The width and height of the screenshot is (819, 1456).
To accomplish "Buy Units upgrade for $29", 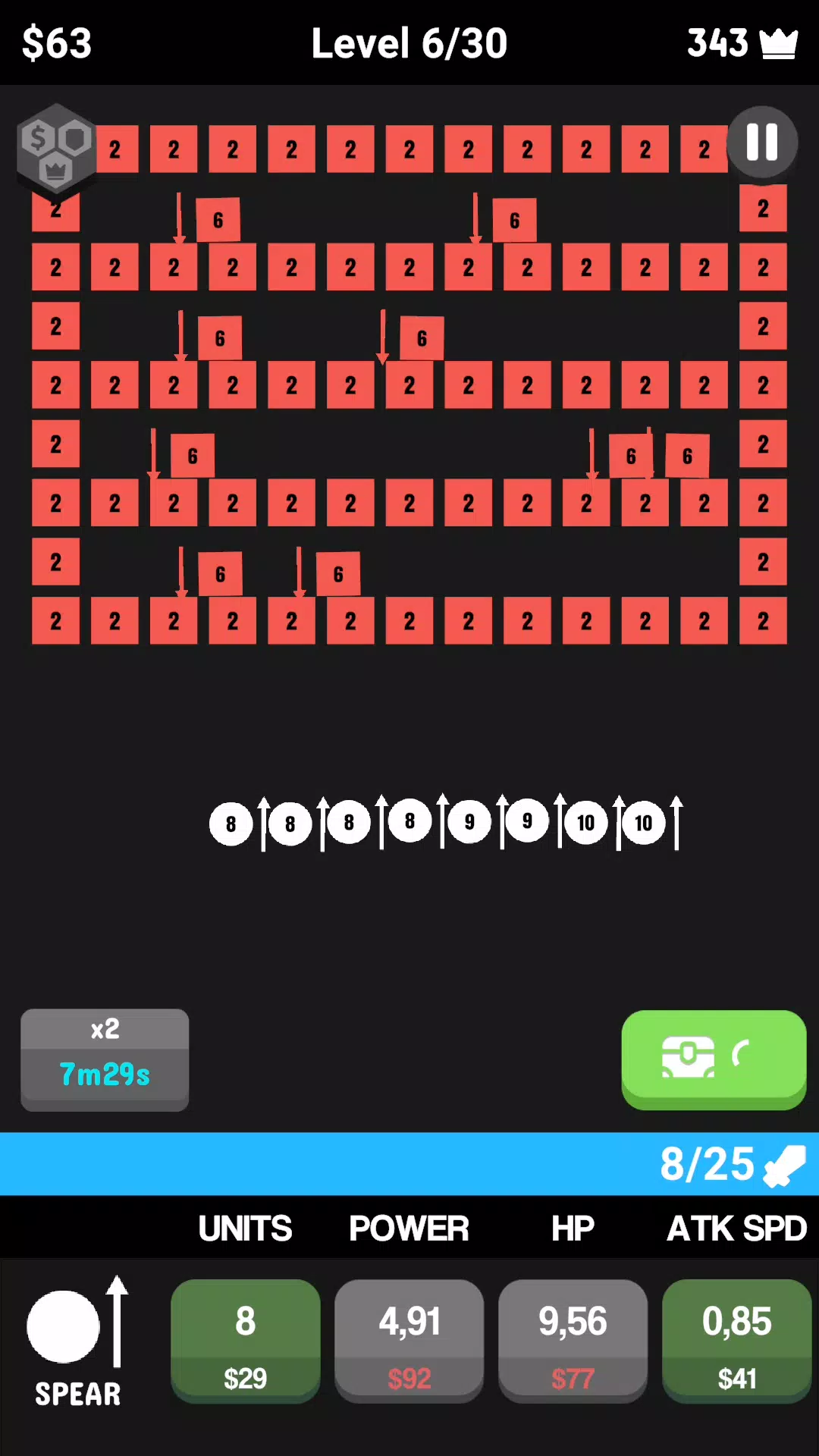I will click(x=245, y=1341).
